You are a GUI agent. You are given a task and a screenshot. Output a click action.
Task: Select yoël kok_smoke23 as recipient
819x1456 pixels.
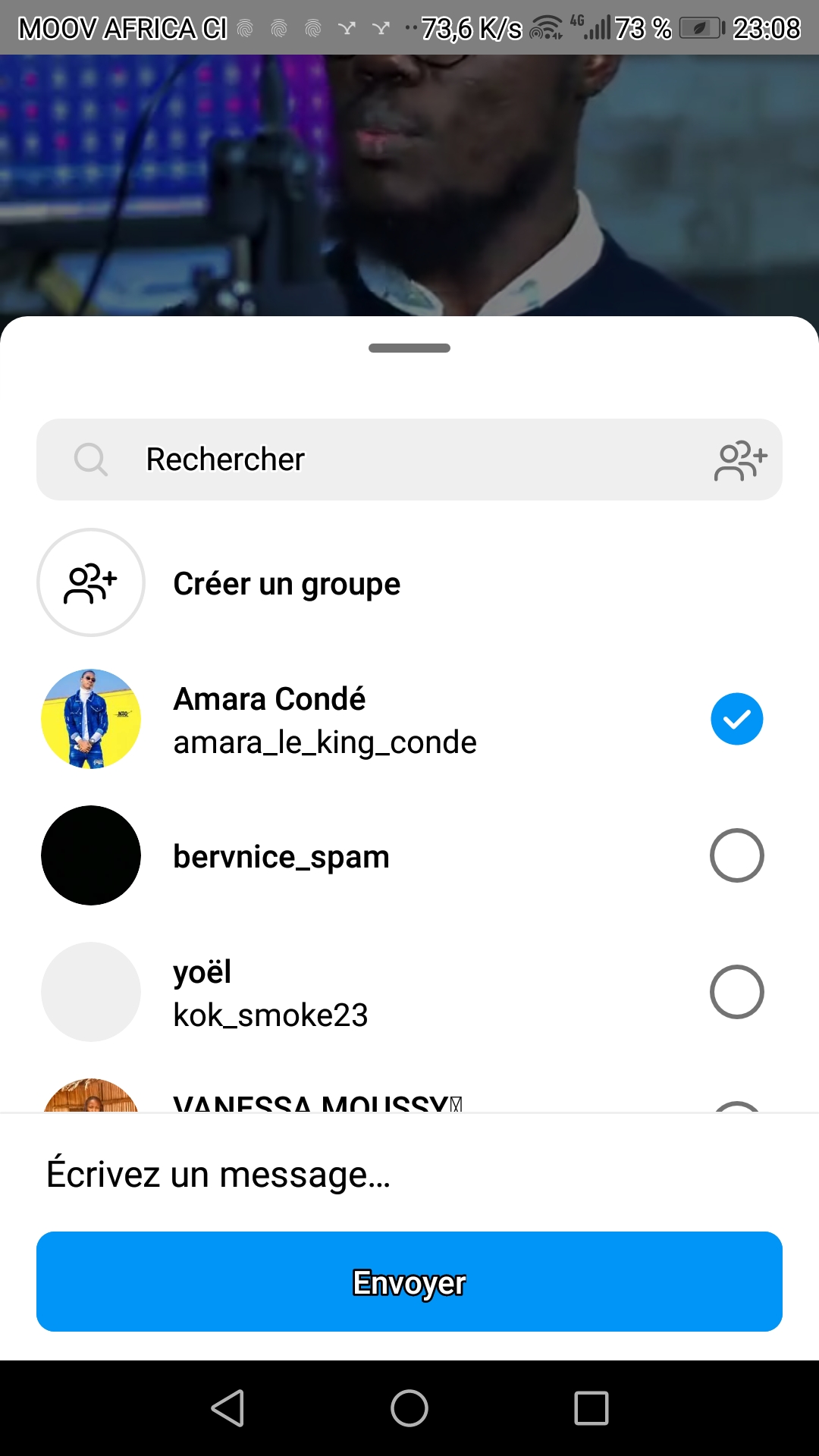click(x=736, y=992)
